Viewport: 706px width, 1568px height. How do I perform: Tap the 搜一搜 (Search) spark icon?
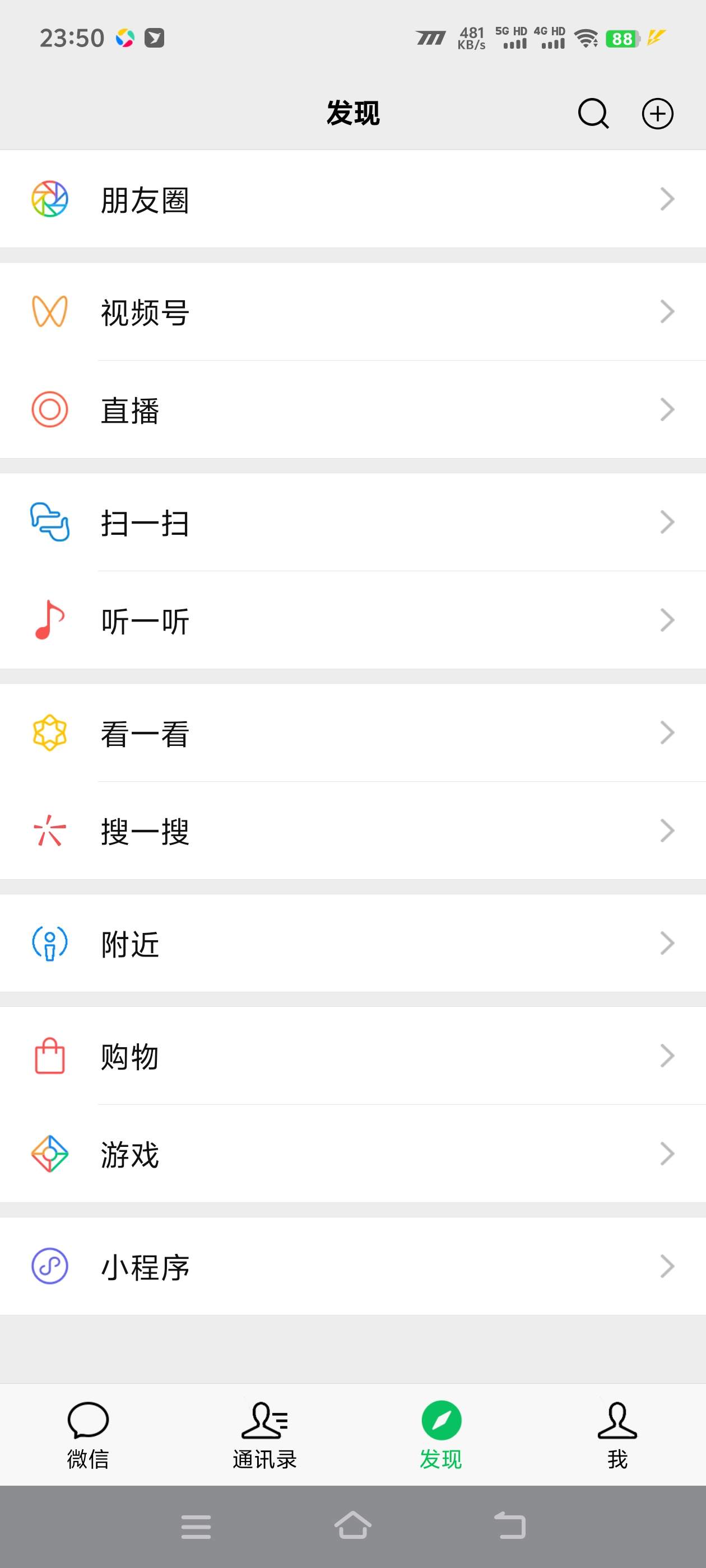(50, 832)
